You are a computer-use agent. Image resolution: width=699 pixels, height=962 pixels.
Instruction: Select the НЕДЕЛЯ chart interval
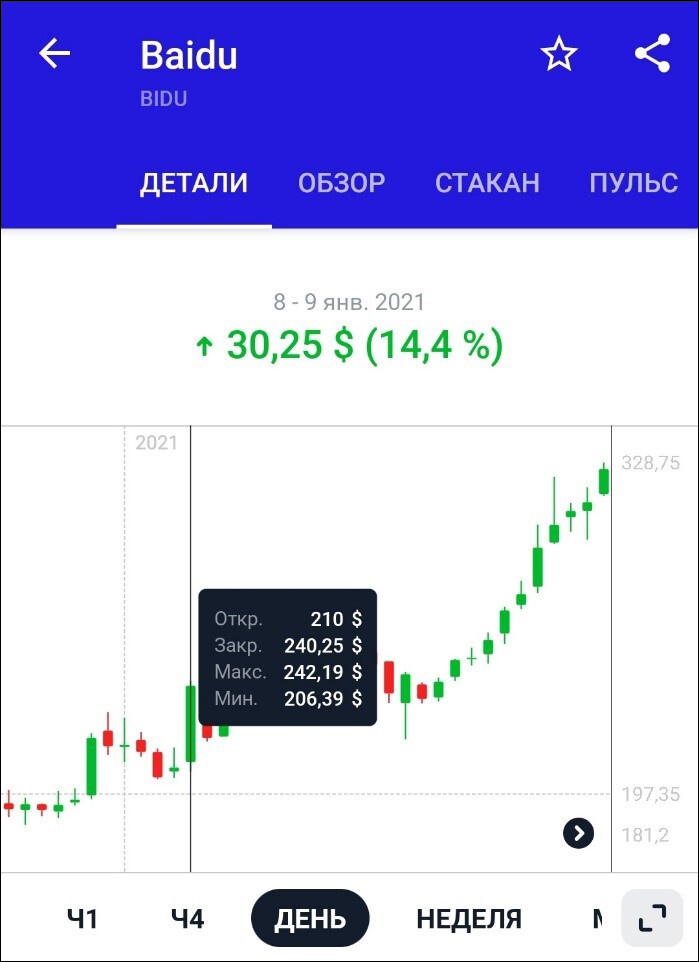pyautogui.click(x=469, y=918)
